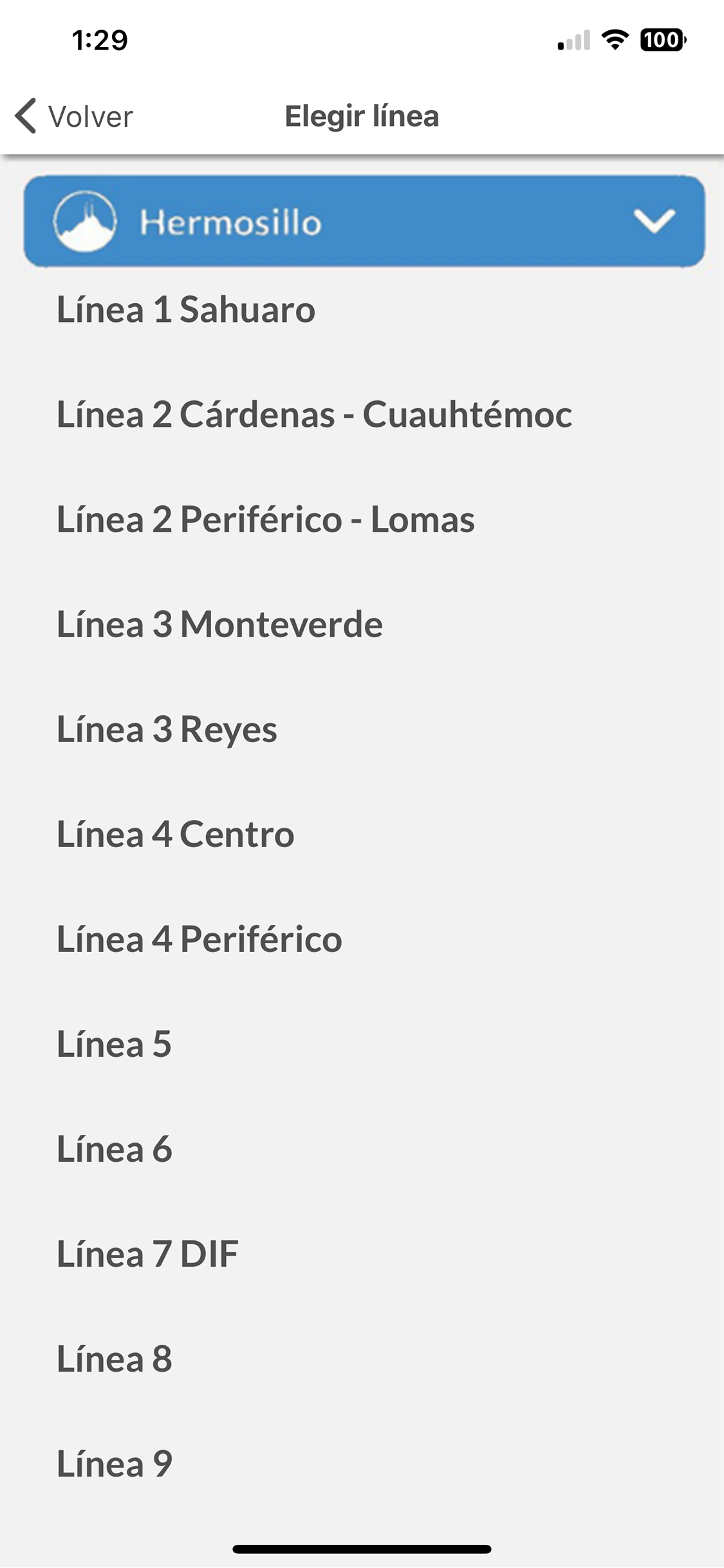Select Línea 5 from the list

[115, 1044]
